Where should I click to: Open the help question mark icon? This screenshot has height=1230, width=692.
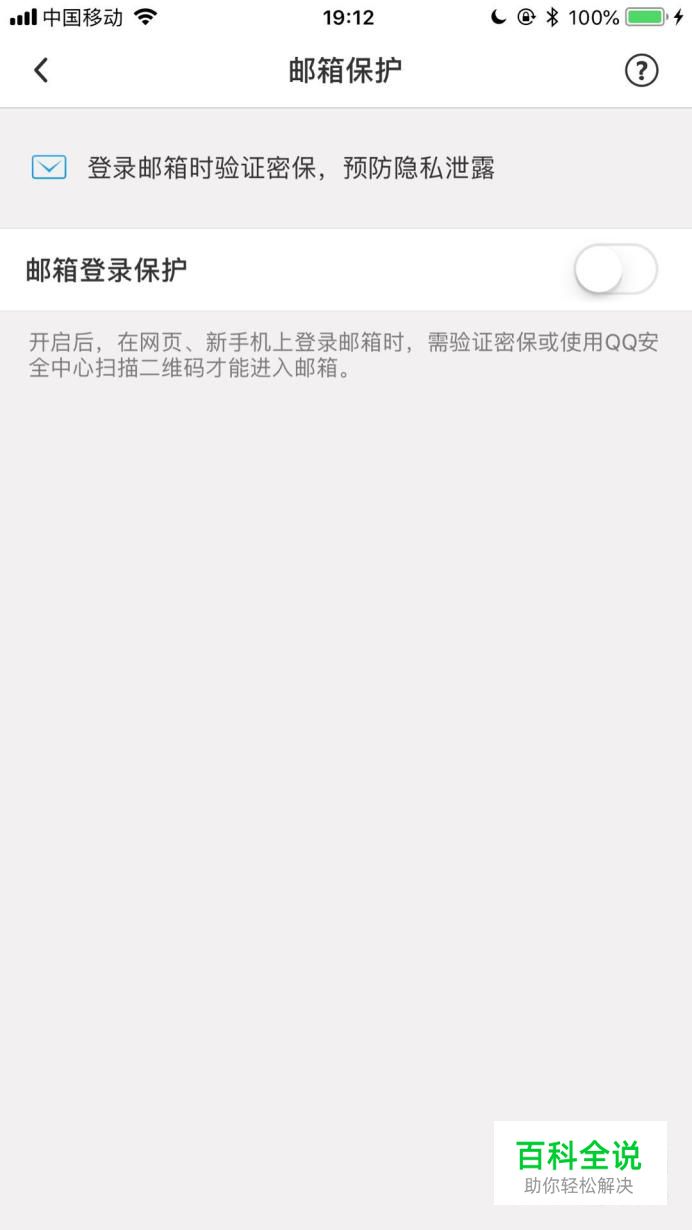coord(641,70)
